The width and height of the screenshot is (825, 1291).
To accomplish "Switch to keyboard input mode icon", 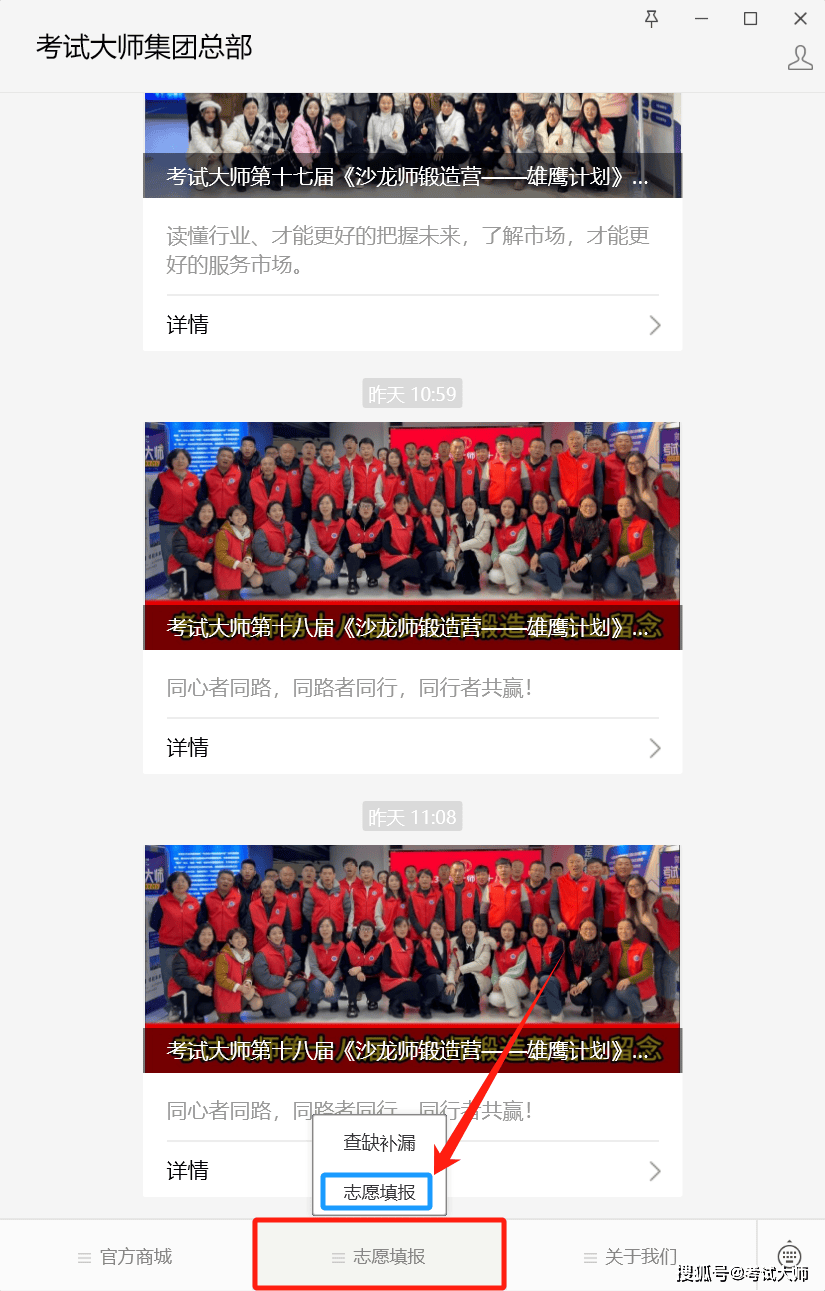I will click(x=790, y=1255).
